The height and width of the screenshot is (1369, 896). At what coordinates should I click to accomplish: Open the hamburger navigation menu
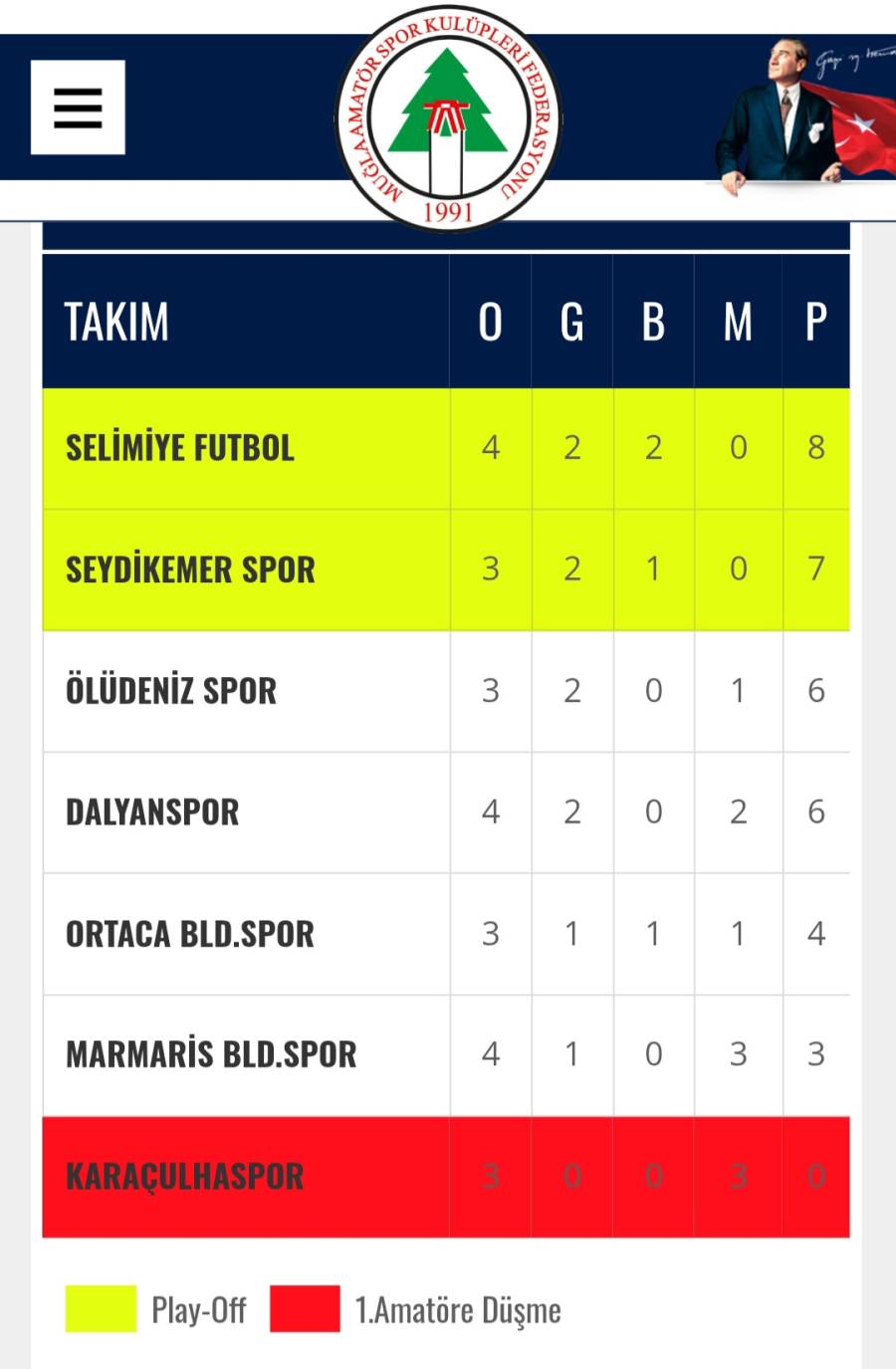click(x=78, y=108)
